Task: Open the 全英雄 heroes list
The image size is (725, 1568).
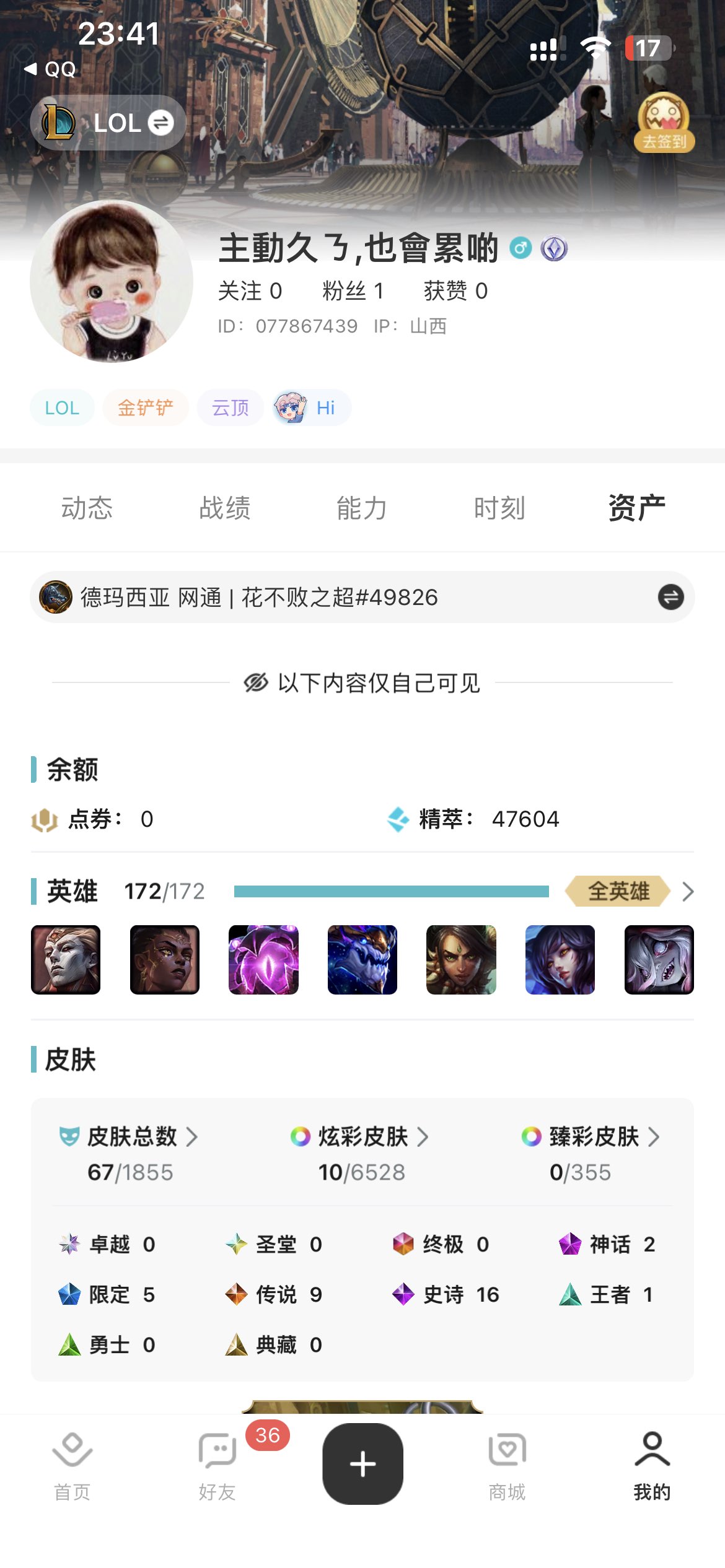Action: click(x=629, y=891)
